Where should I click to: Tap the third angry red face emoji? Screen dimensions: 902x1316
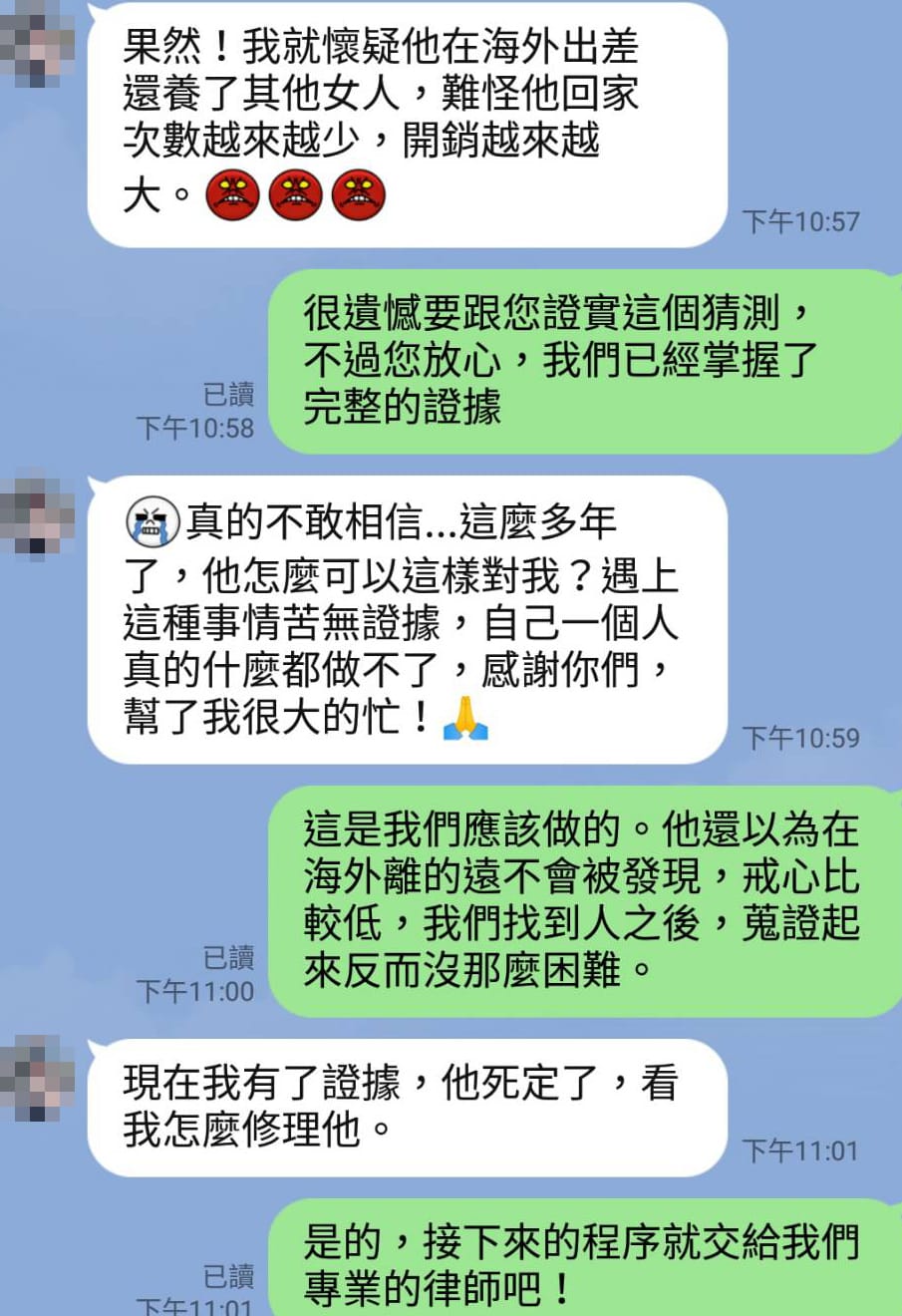(359, 195)
